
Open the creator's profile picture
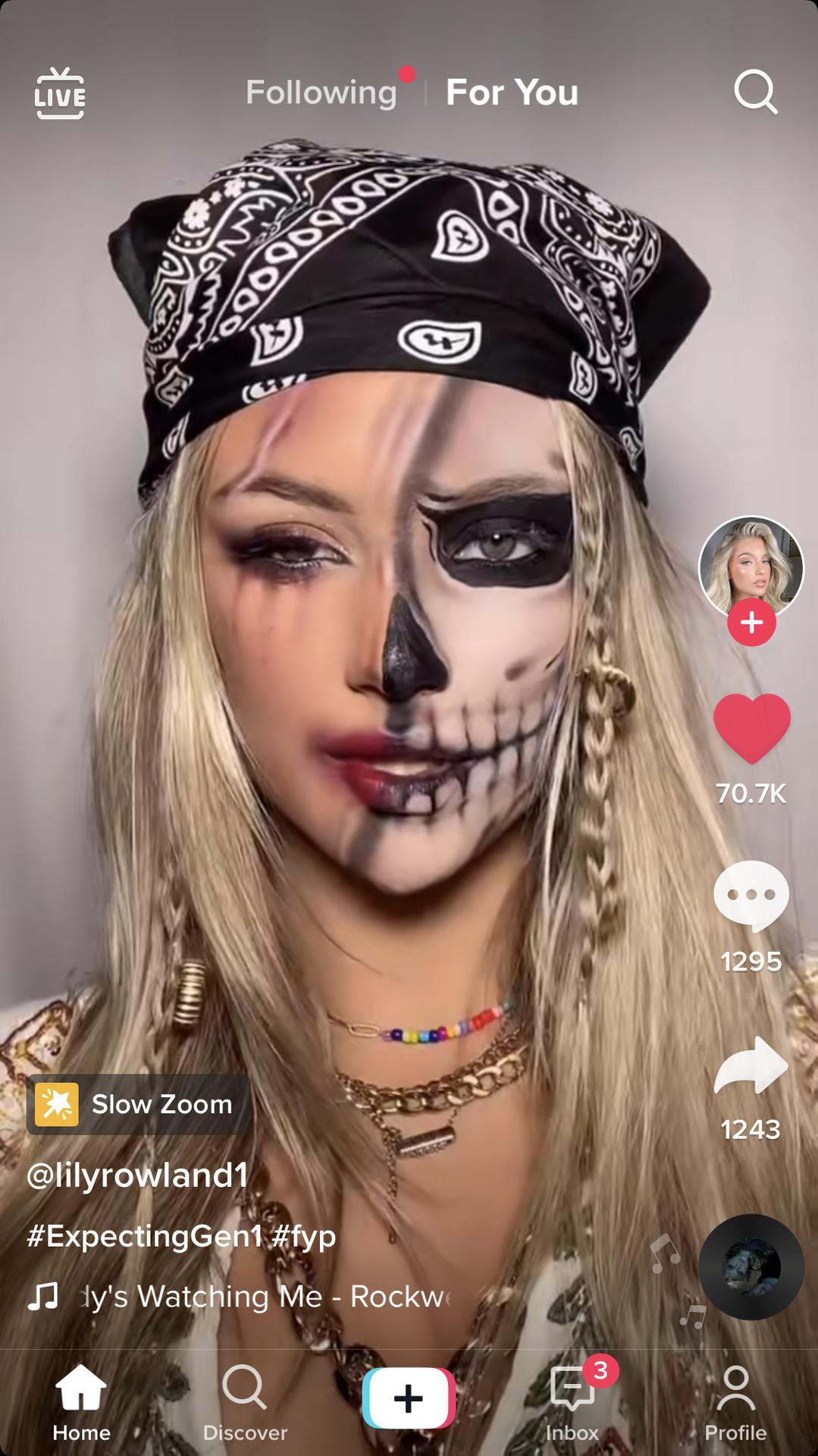(751, 569)
